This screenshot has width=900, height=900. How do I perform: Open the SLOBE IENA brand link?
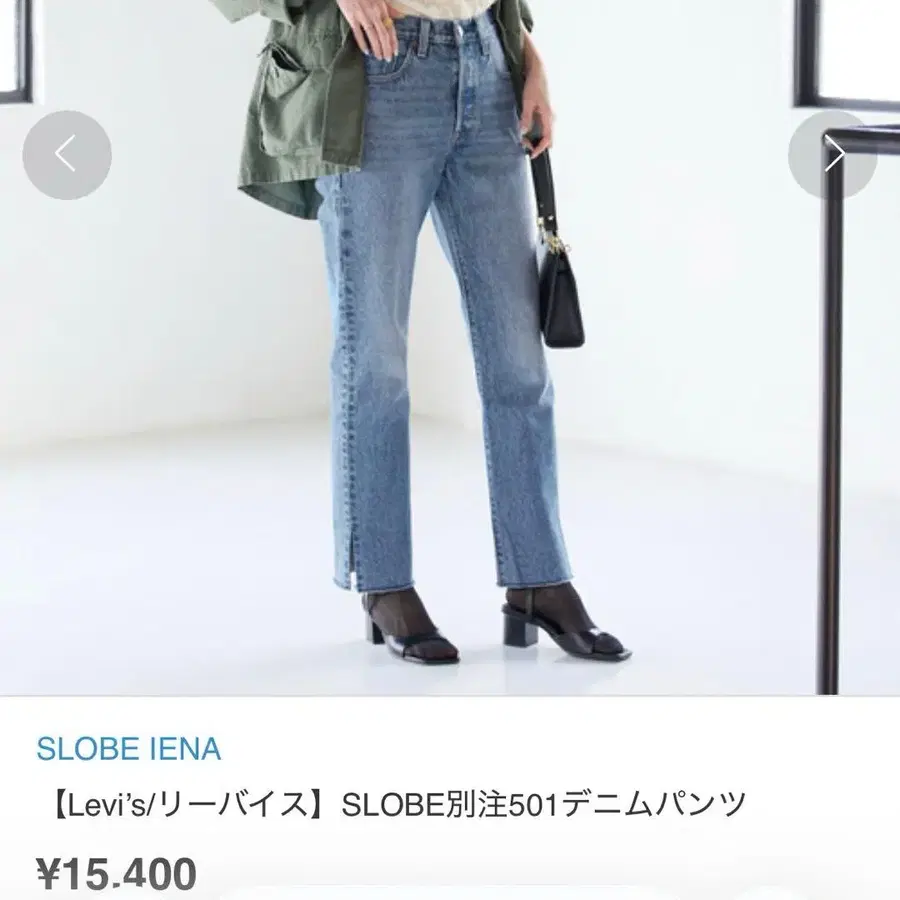[129, 749]
